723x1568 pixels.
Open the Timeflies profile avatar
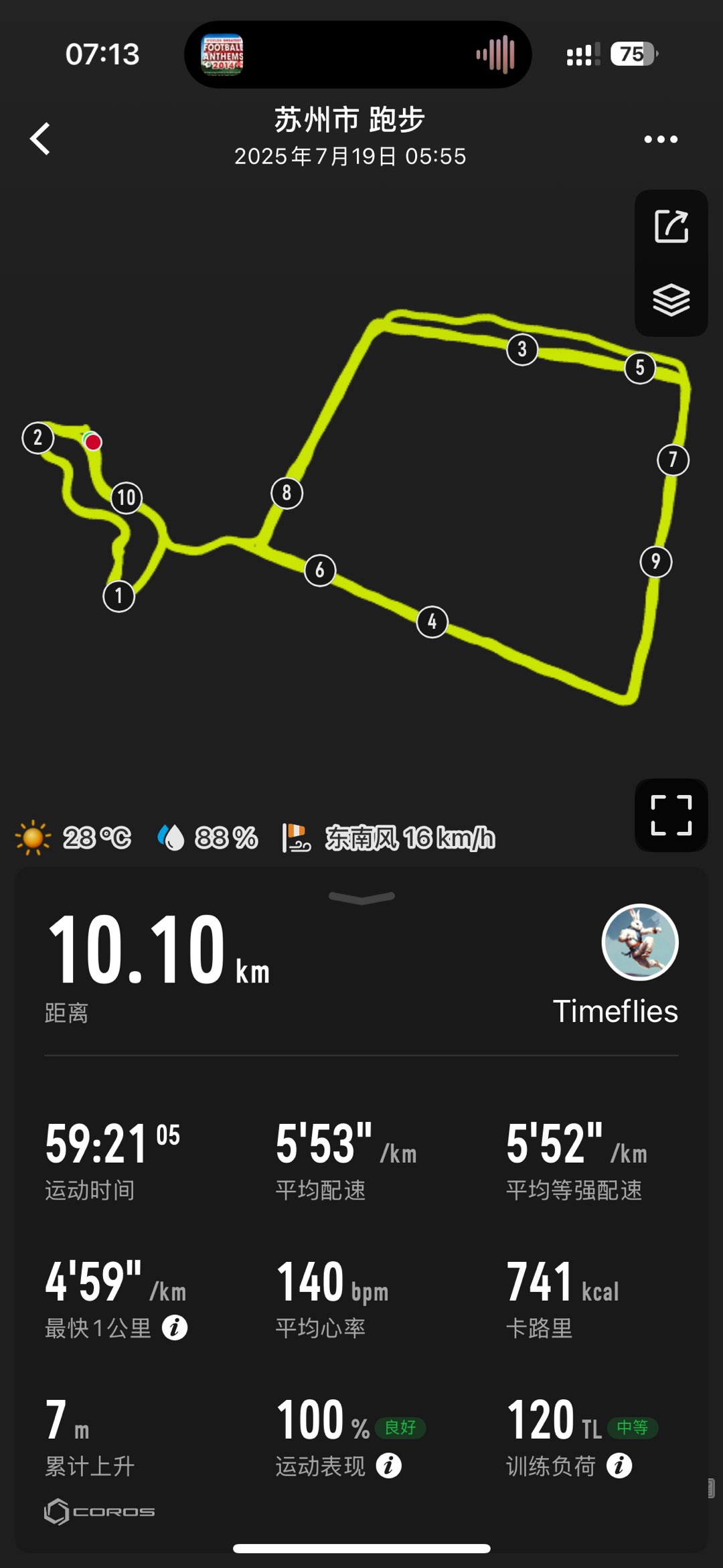(640, 942)
